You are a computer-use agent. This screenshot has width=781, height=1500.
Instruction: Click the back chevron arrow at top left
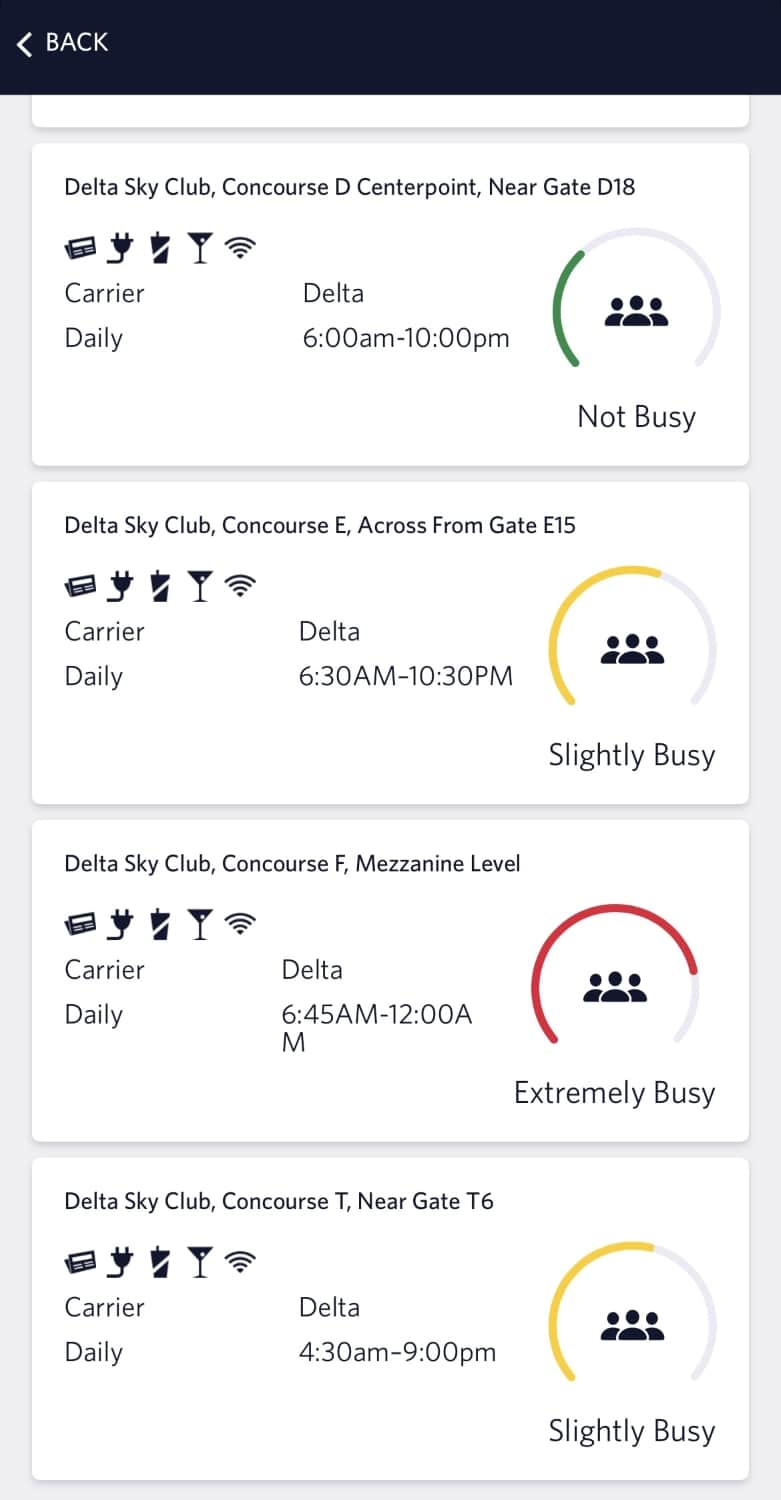pyautogui.click(x=22, y=43)
